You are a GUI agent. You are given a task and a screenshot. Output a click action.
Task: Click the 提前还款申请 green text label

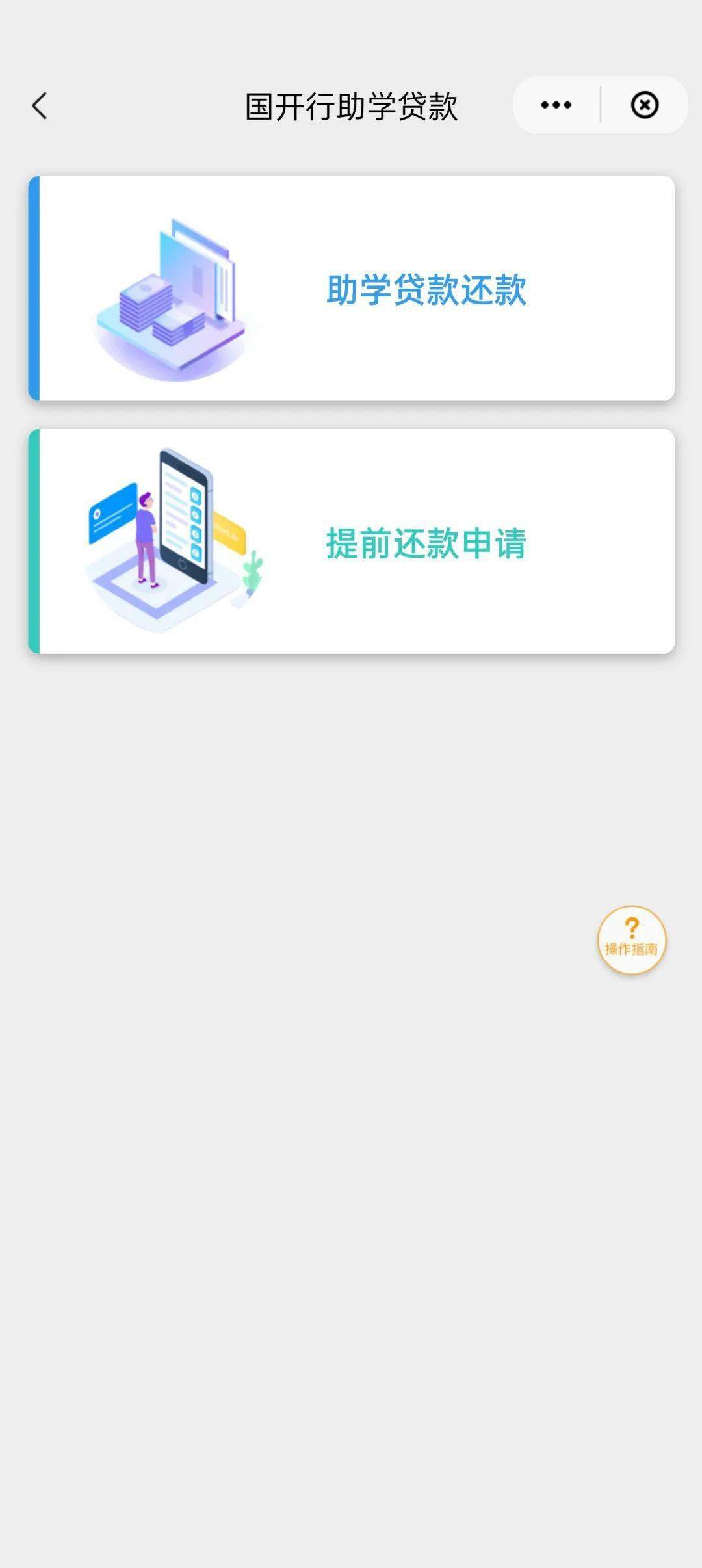[x=426, y=541]
